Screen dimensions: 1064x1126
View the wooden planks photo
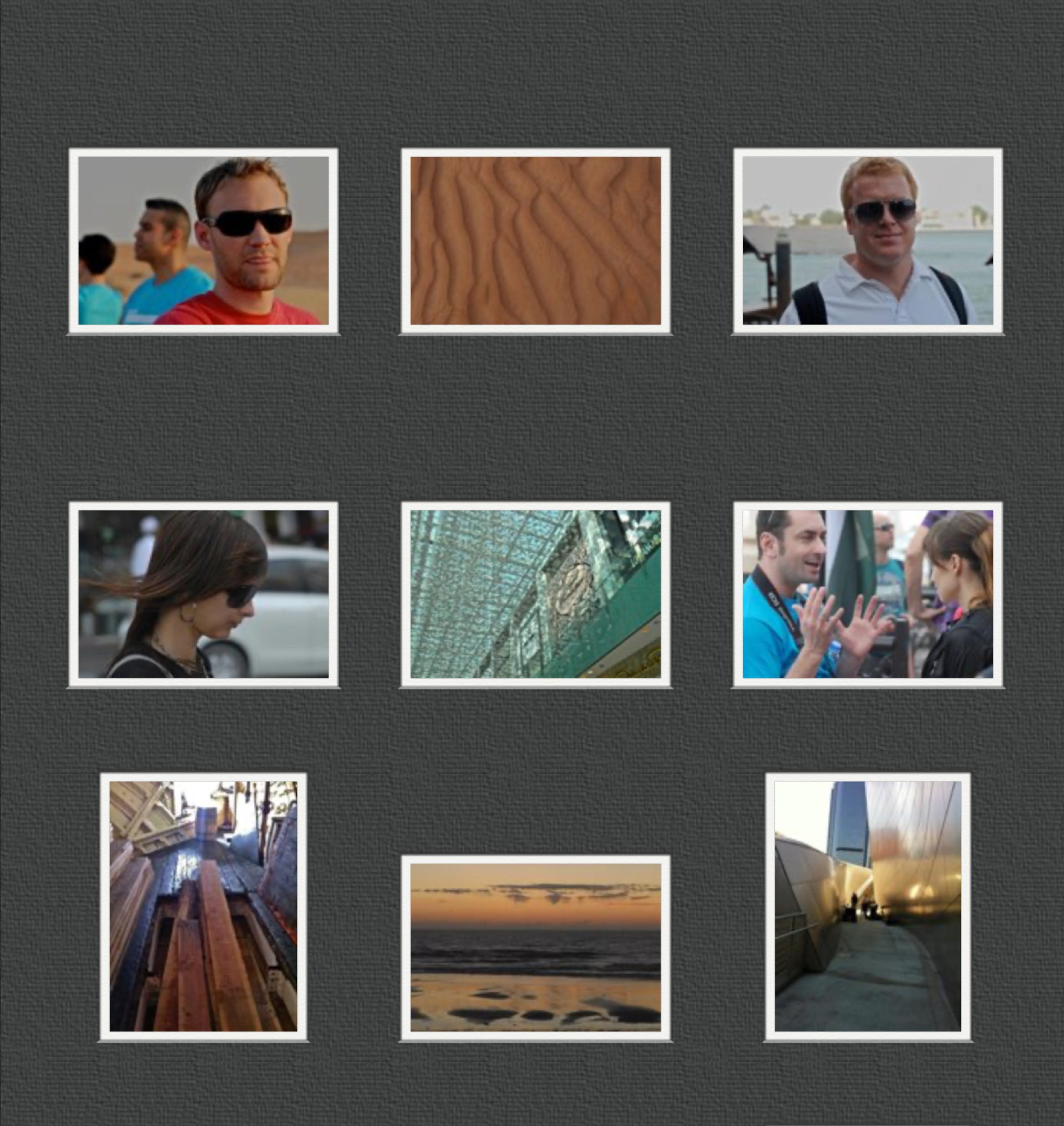click(203, 906)
